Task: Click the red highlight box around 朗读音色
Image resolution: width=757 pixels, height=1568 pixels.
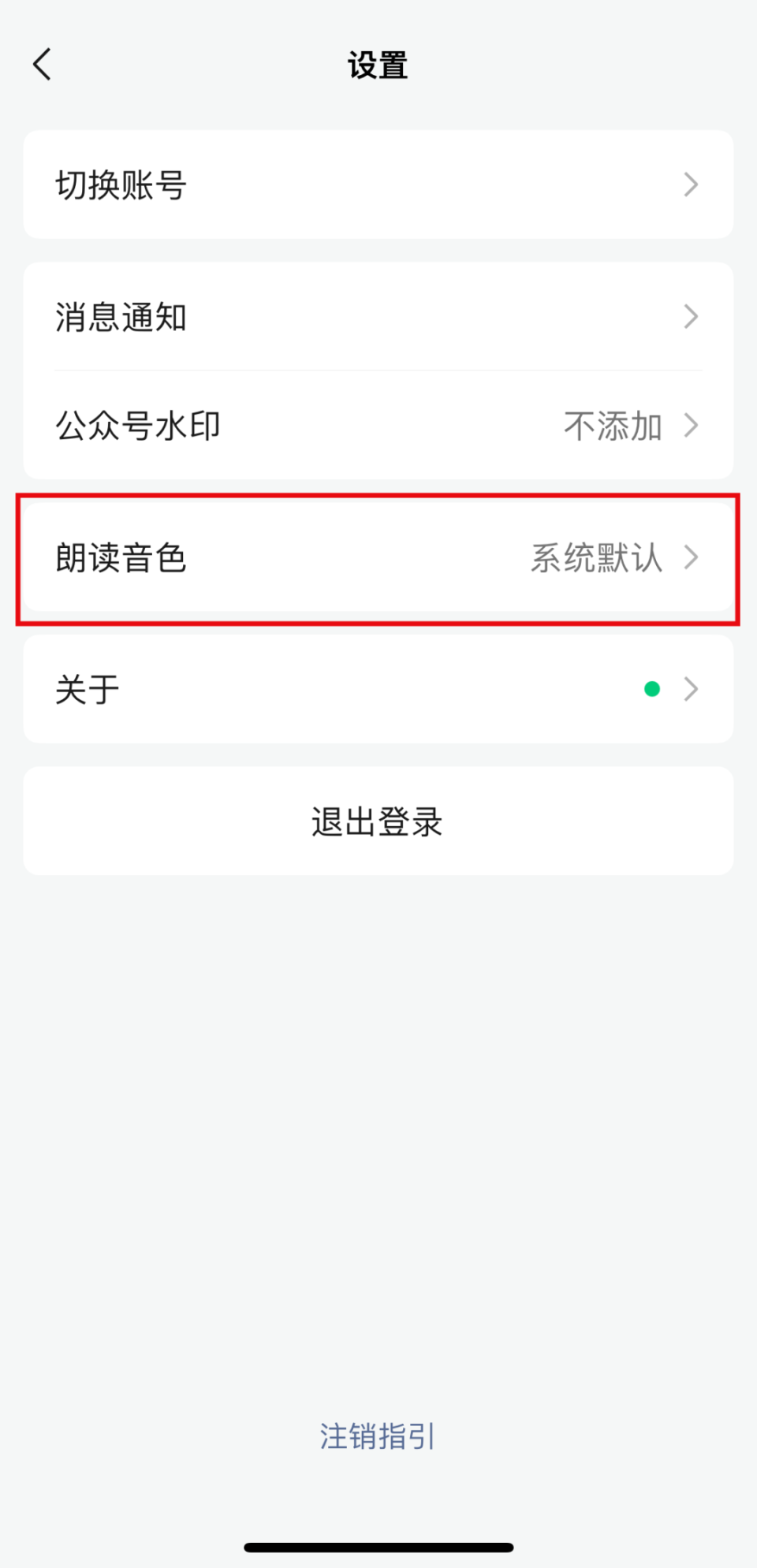Action: click(378, 558)
